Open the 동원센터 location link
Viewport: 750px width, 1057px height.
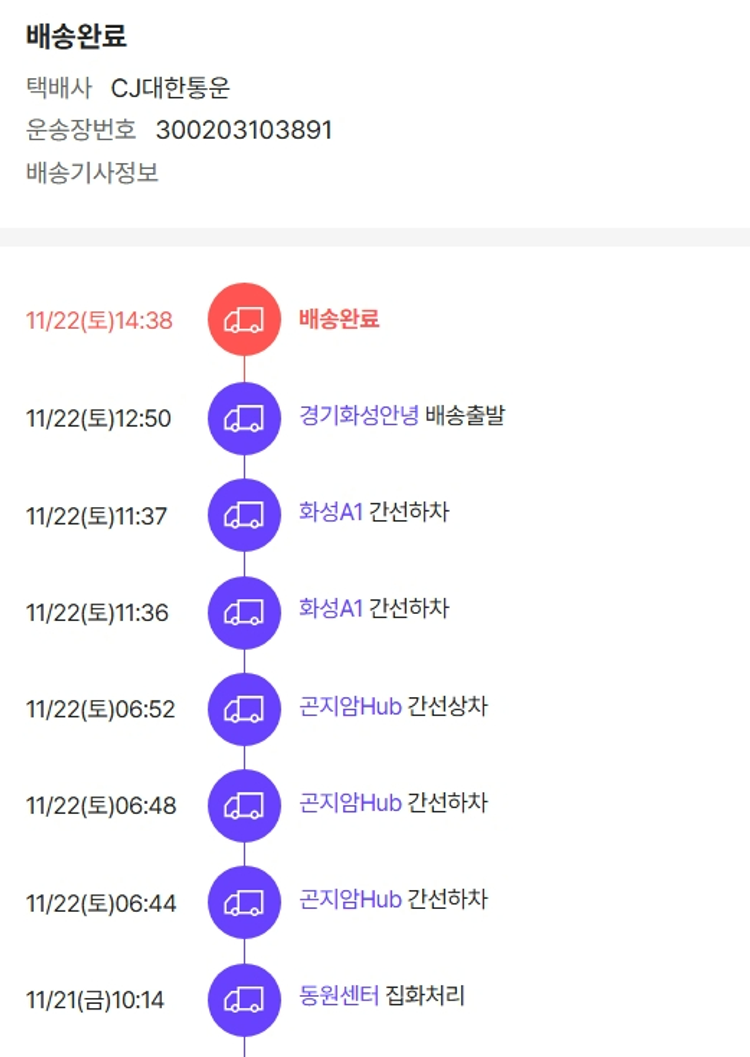(x=339, y=996)
